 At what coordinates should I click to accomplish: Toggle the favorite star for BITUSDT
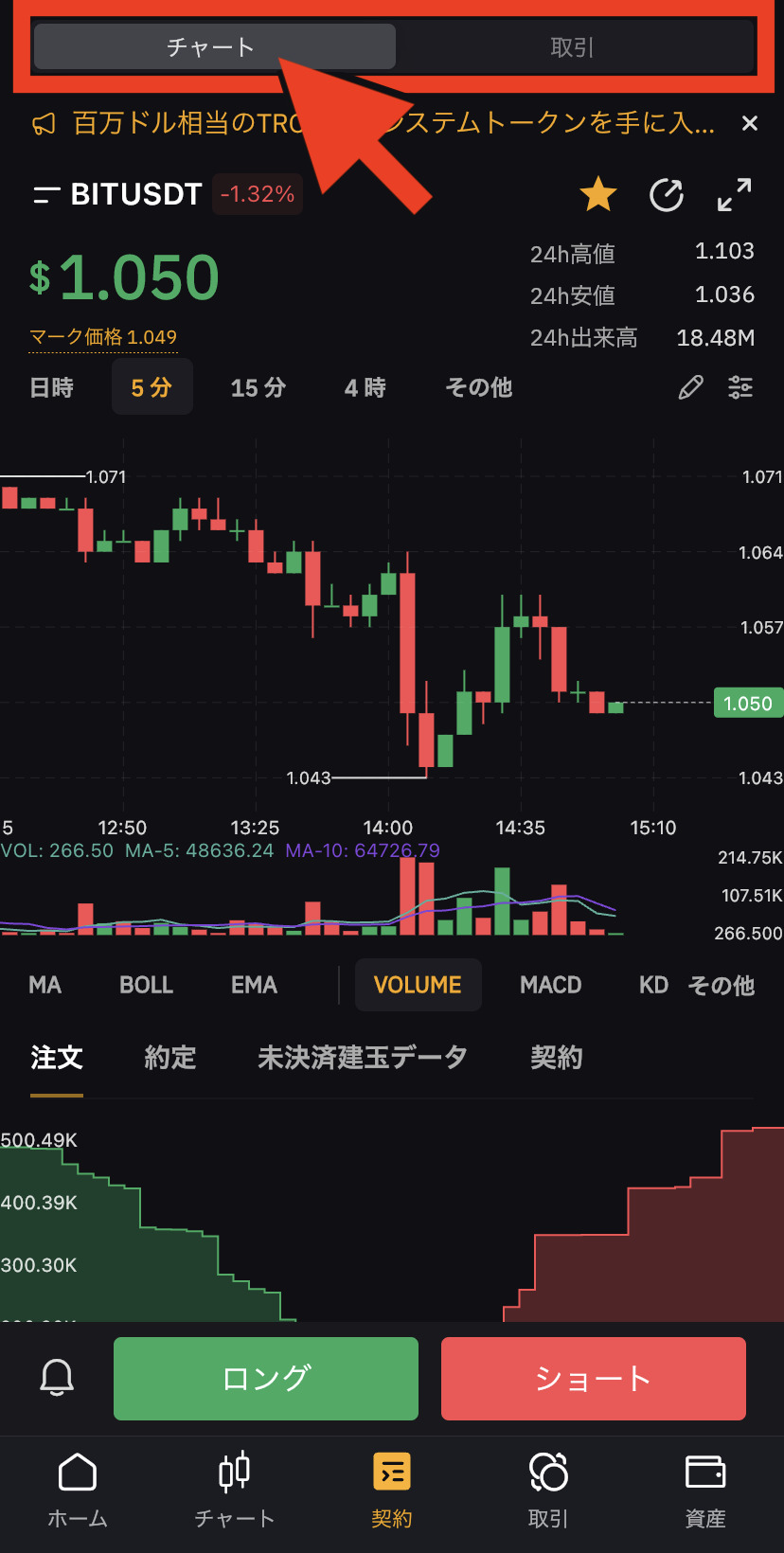pos(598,194)
